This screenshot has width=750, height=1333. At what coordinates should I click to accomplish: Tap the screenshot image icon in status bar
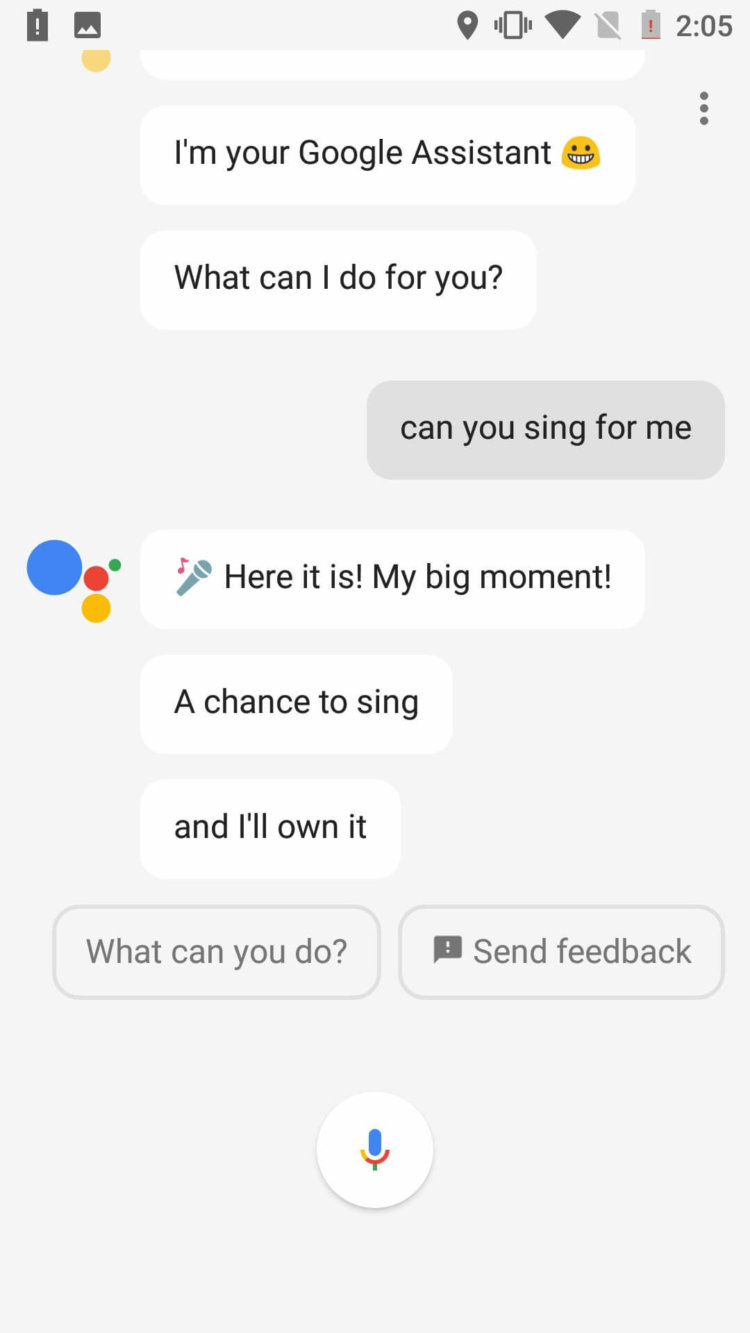[87, 25]
